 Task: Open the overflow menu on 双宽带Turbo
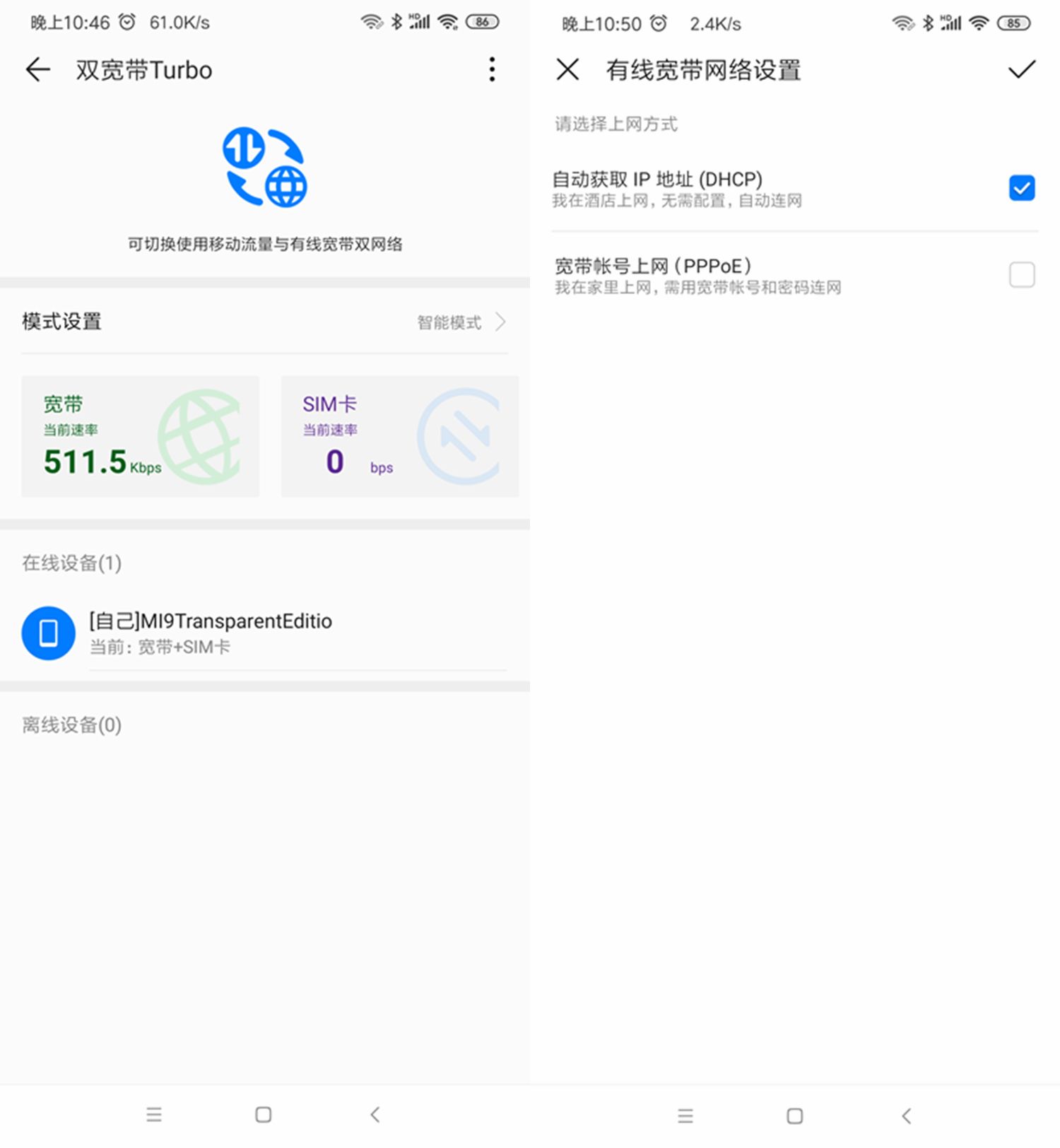click(492, 69)
